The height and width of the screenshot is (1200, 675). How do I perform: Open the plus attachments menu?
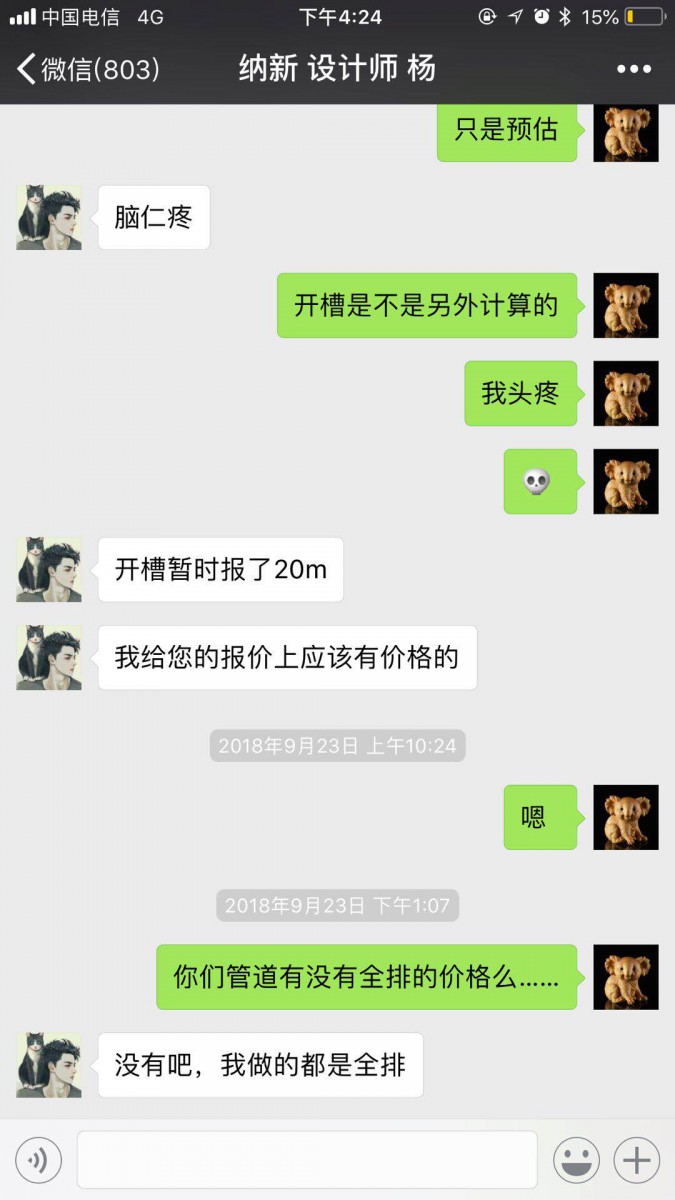coord(637,1160)
